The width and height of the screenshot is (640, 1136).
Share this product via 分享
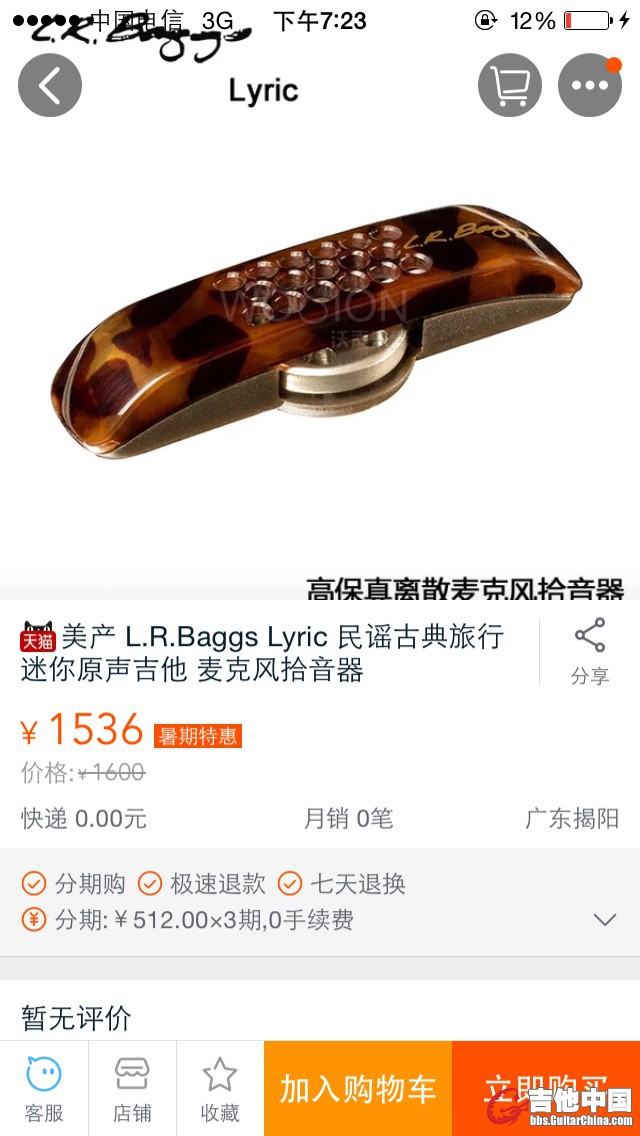pos(589,652)
